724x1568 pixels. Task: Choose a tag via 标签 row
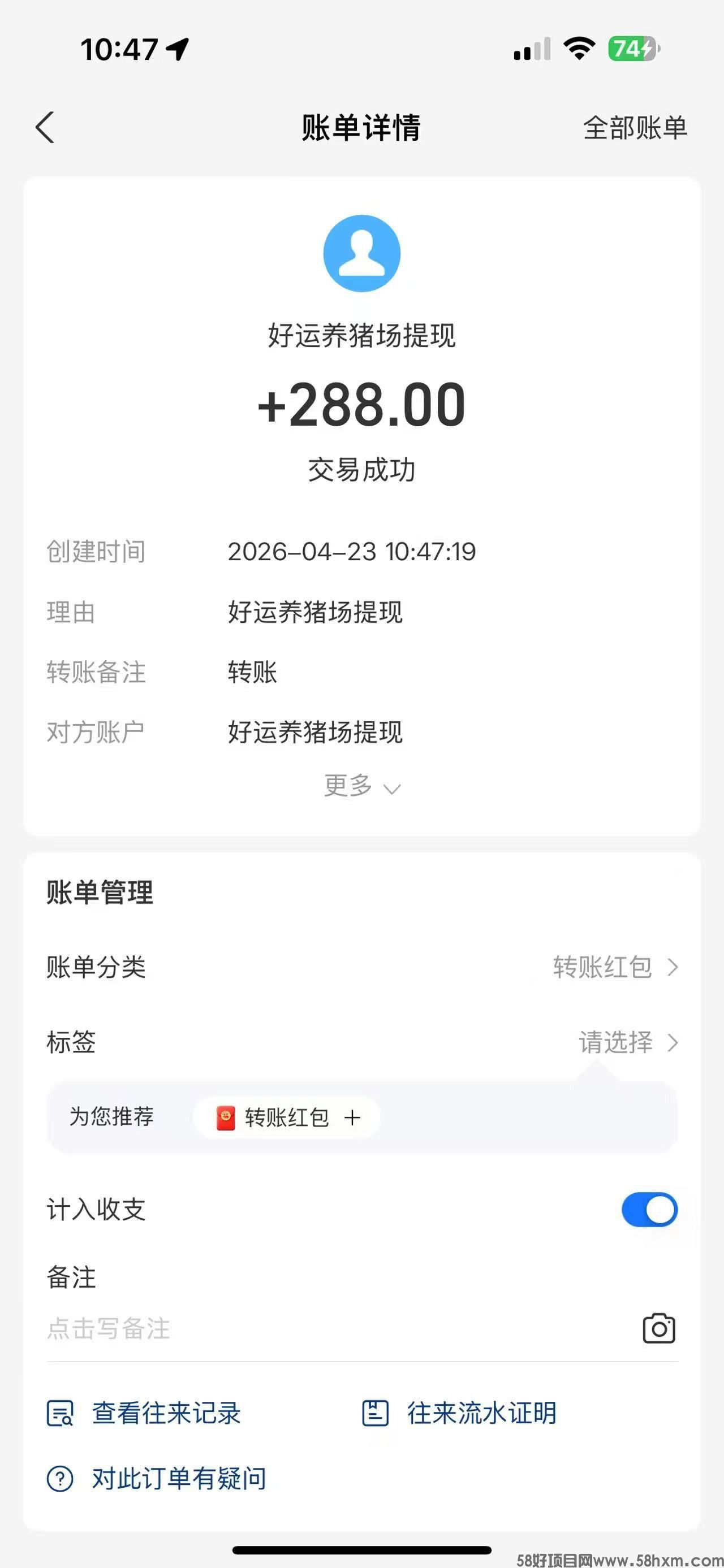(x=361, y=1043)
